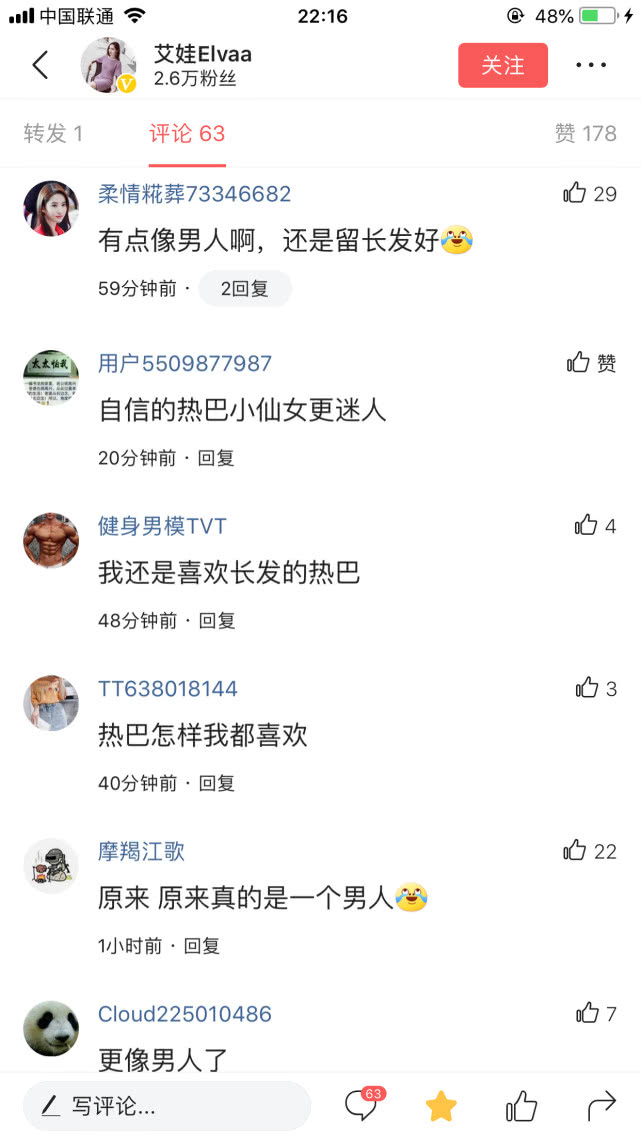Reply to 用户5509877987's comment

coord(216,458)
